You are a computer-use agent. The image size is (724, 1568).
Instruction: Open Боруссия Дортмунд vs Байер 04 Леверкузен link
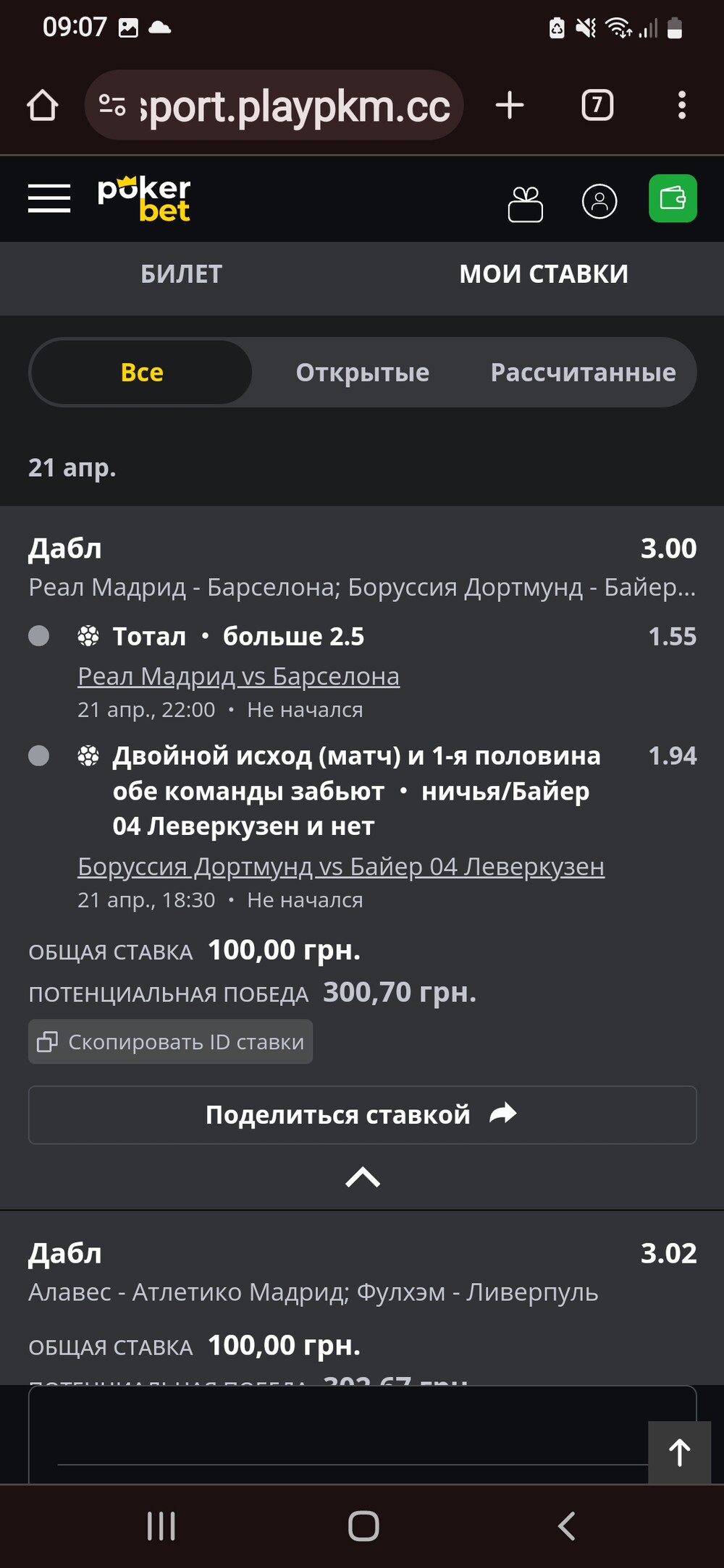click(341, 866)
